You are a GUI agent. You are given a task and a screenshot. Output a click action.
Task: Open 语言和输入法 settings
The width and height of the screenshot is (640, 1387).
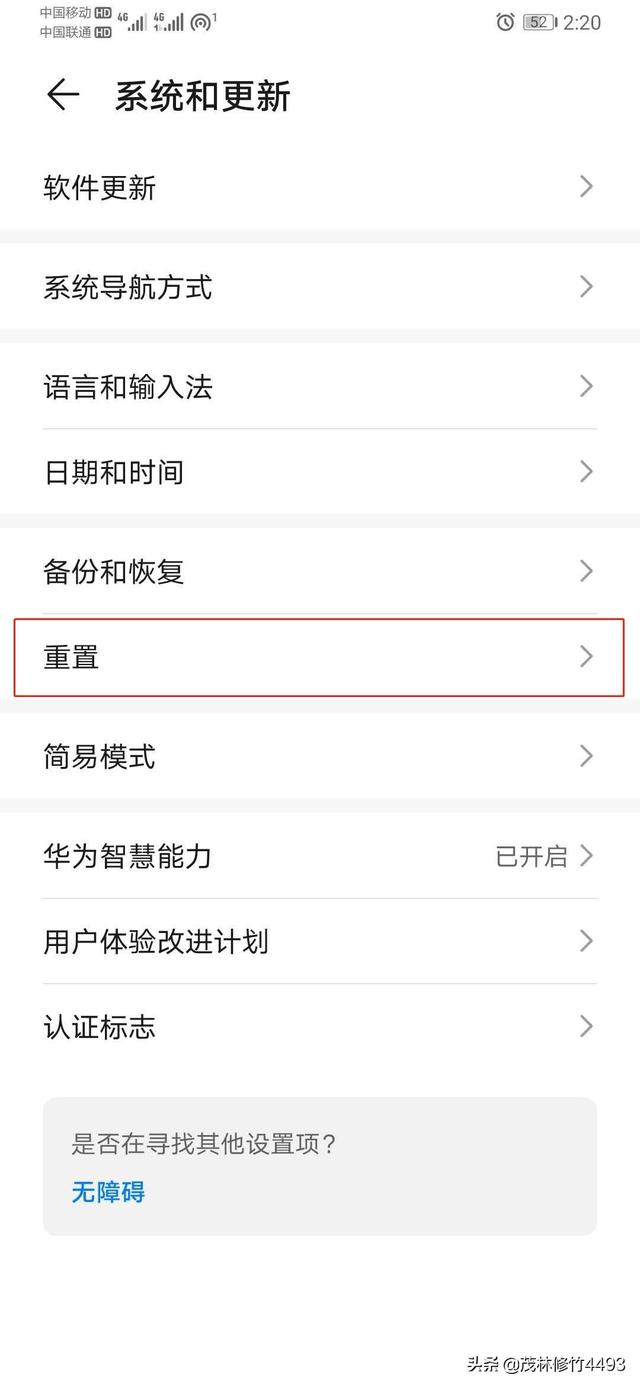click(x=320, y=387)
